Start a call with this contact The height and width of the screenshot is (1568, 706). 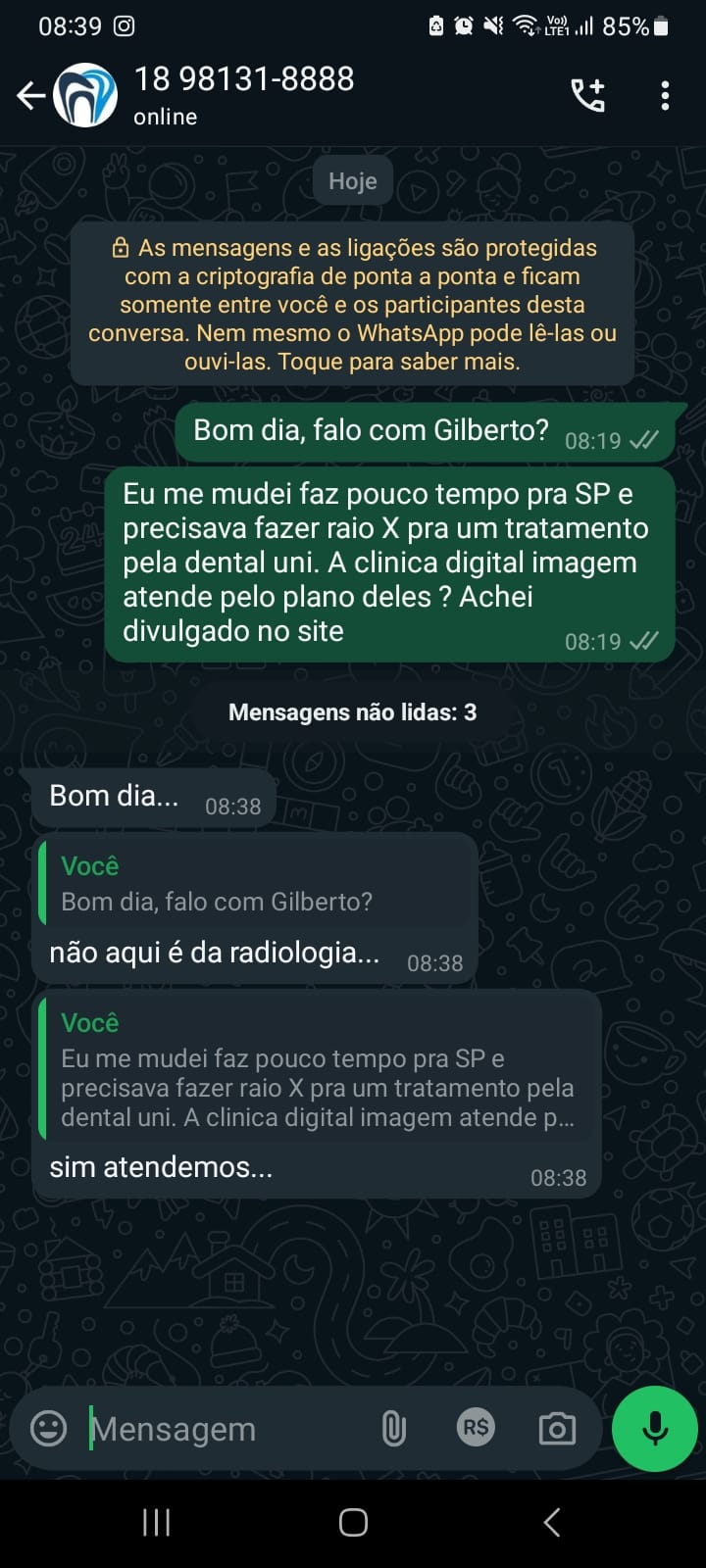coord(588,95)
